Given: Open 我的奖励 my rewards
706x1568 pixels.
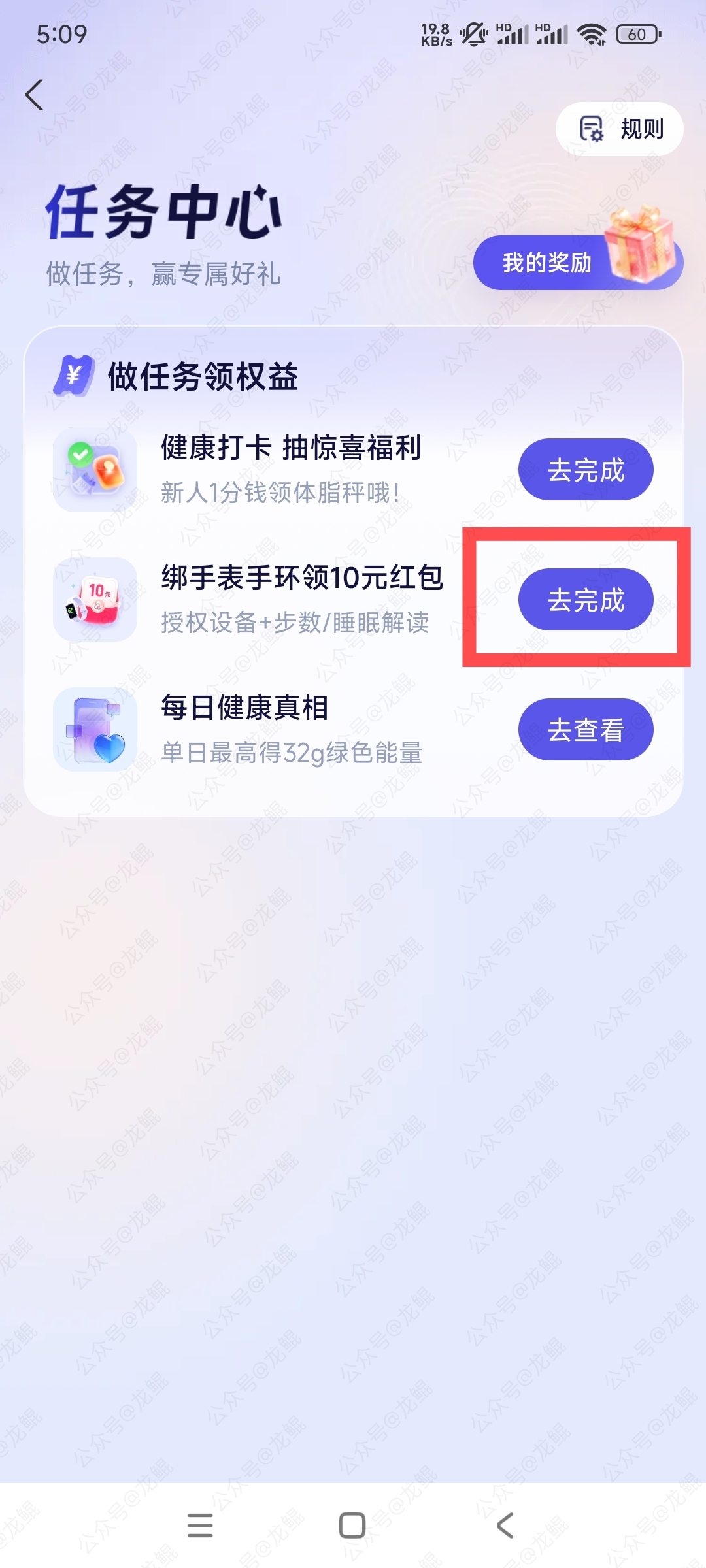Looking at the screenshot, I should pos(578,263).
